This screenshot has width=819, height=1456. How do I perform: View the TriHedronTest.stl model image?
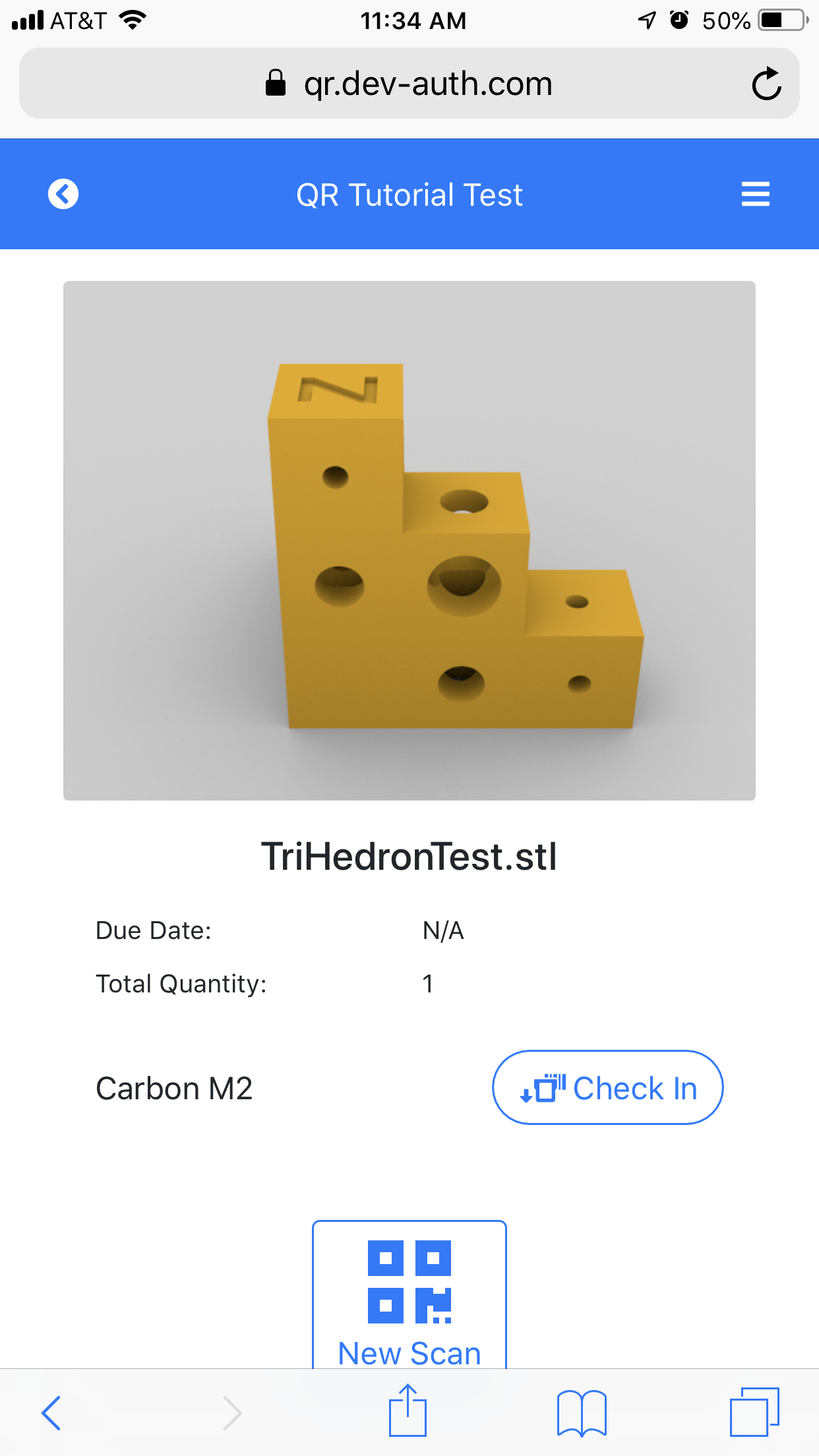409,540
